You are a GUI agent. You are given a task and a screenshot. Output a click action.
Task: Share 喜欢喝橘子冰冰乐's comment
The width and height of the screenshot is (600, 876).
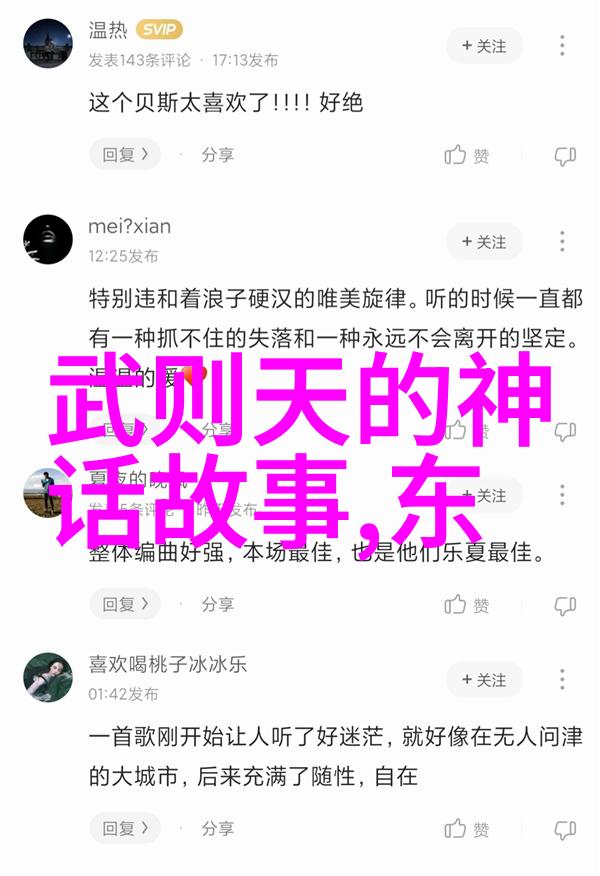217,828
